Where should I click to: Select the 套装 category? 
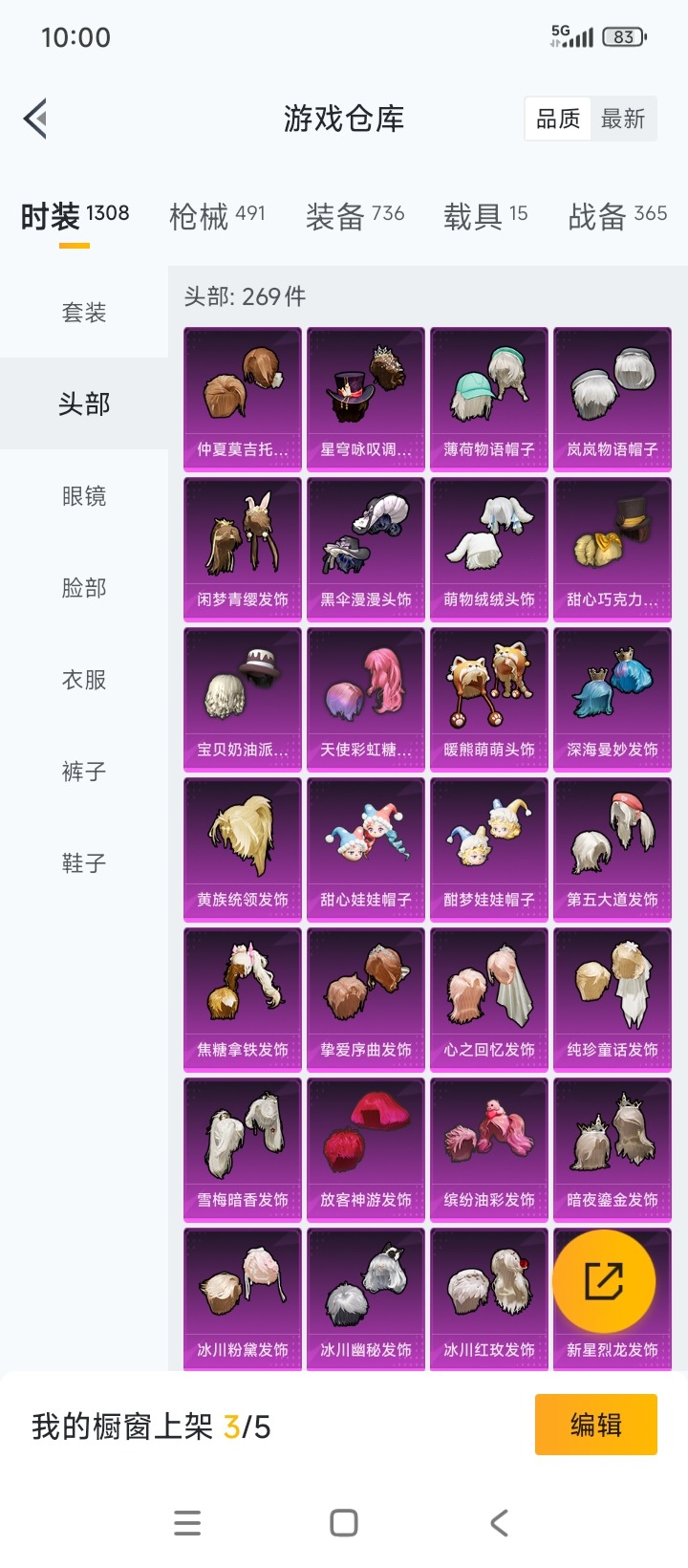tap(84, 313)
